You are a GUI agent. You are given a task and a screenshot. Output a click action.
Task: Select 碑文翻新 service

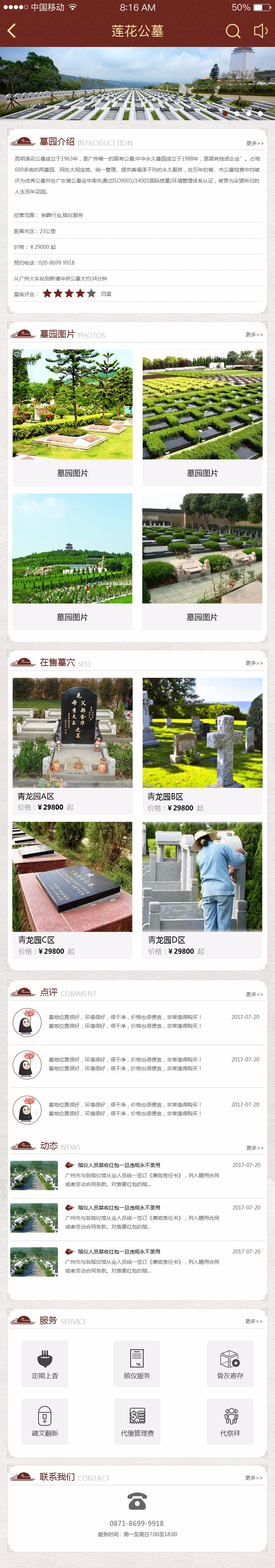[x=45, y=1421]
